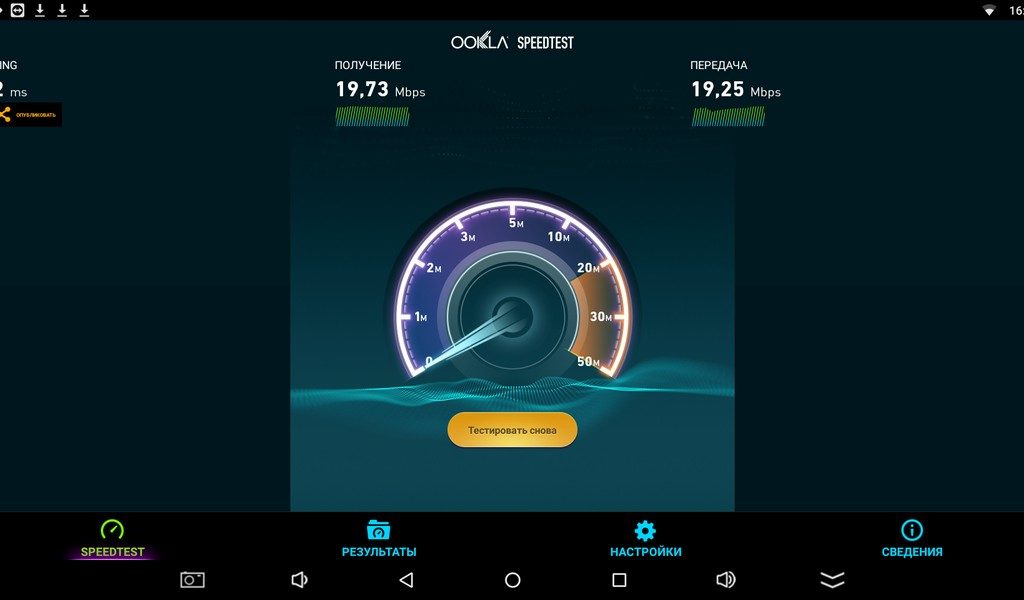Switch to the Speedtest tab

click(x=112, y=539)
